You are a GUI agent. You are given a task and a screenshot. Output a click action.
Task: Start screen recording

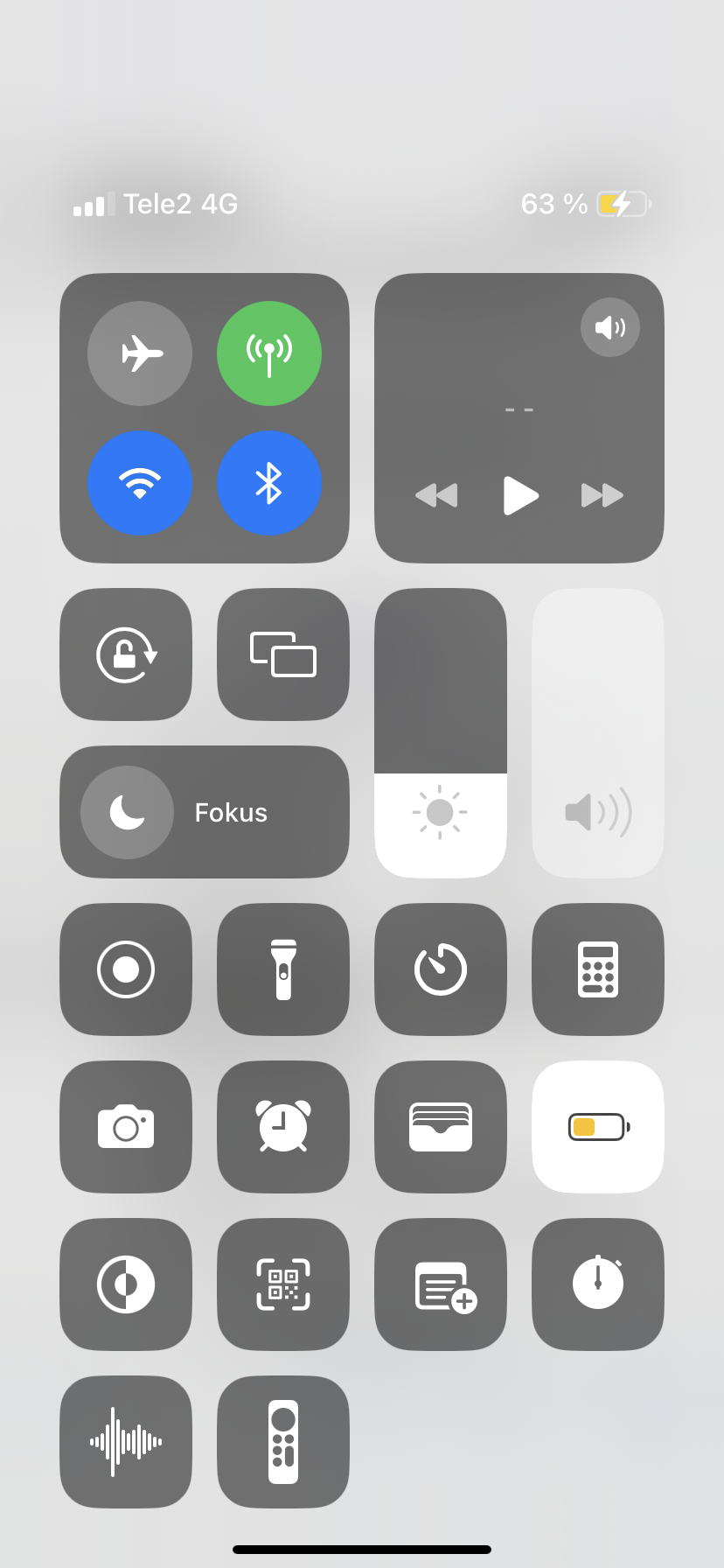coord(126,969)
